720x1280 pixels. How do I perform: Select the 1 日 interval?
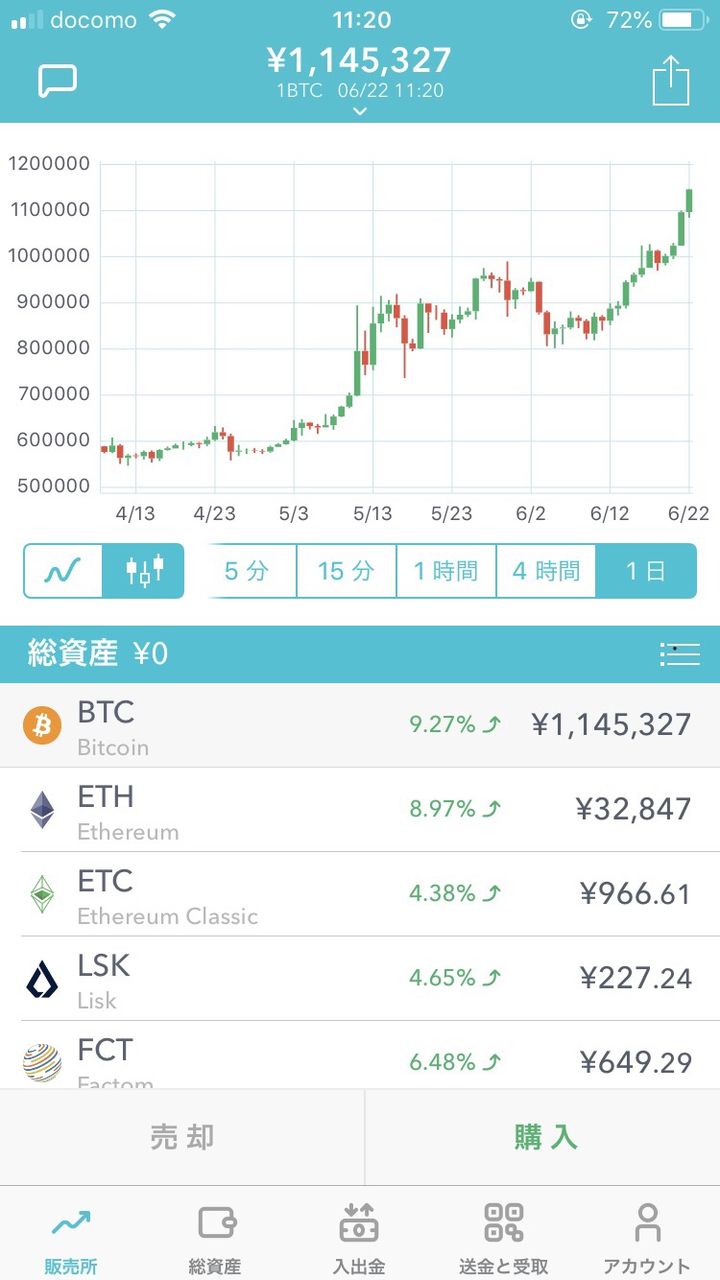click(646, 571)
